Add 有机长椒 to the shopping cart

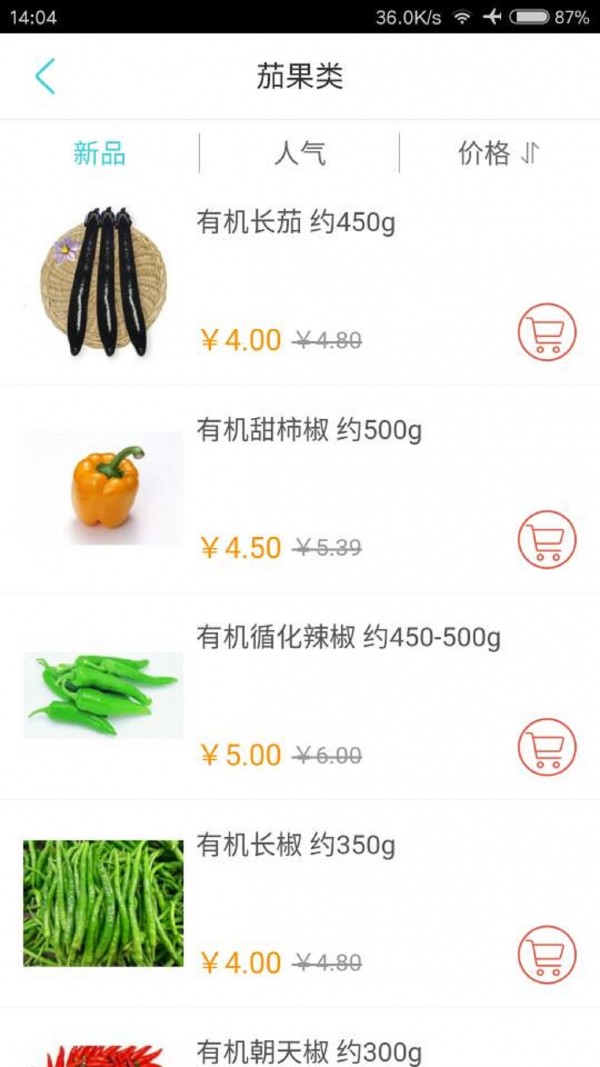pos(547,955)
